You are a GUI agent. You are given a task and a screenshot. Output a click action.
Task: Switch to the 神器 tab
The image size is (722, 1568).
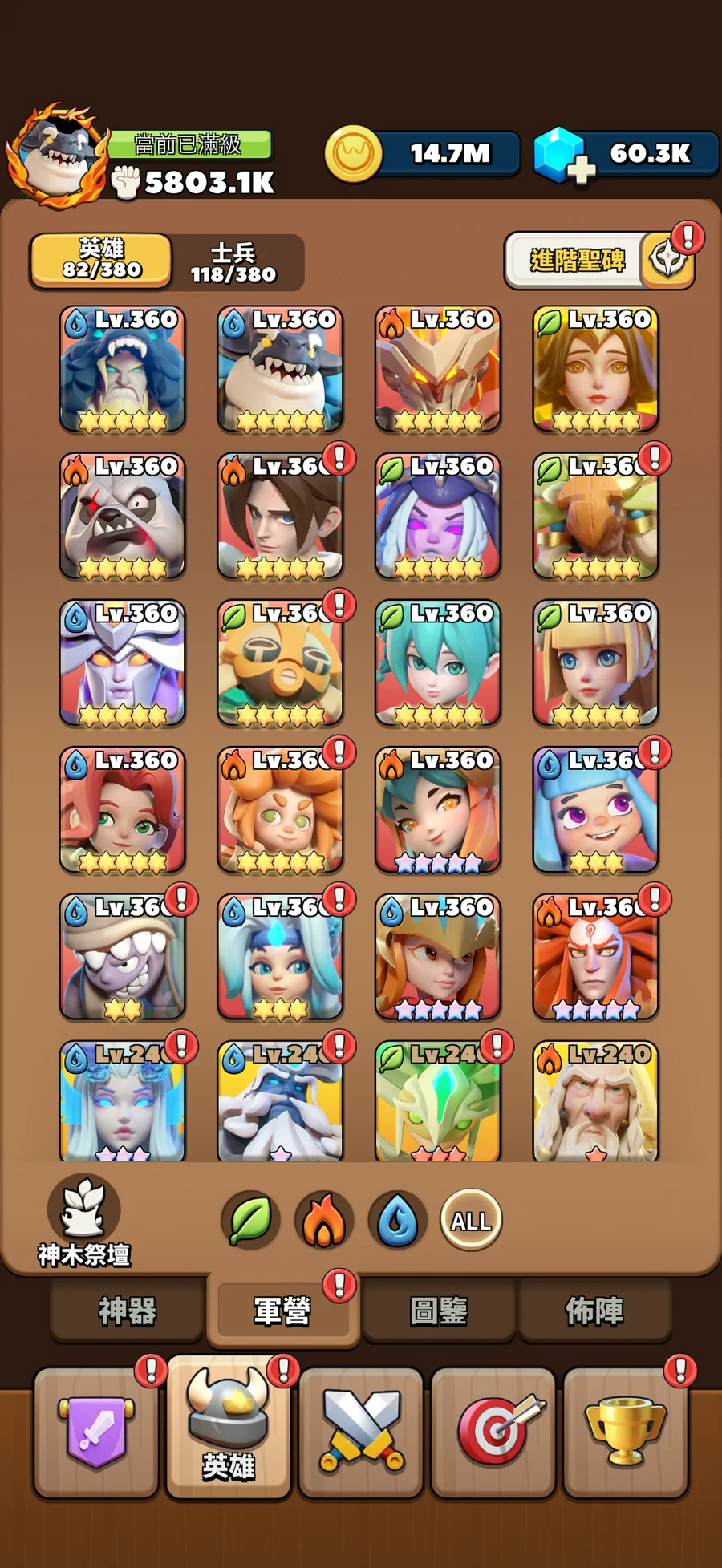pyautogui.click(x=127, y=1311)
